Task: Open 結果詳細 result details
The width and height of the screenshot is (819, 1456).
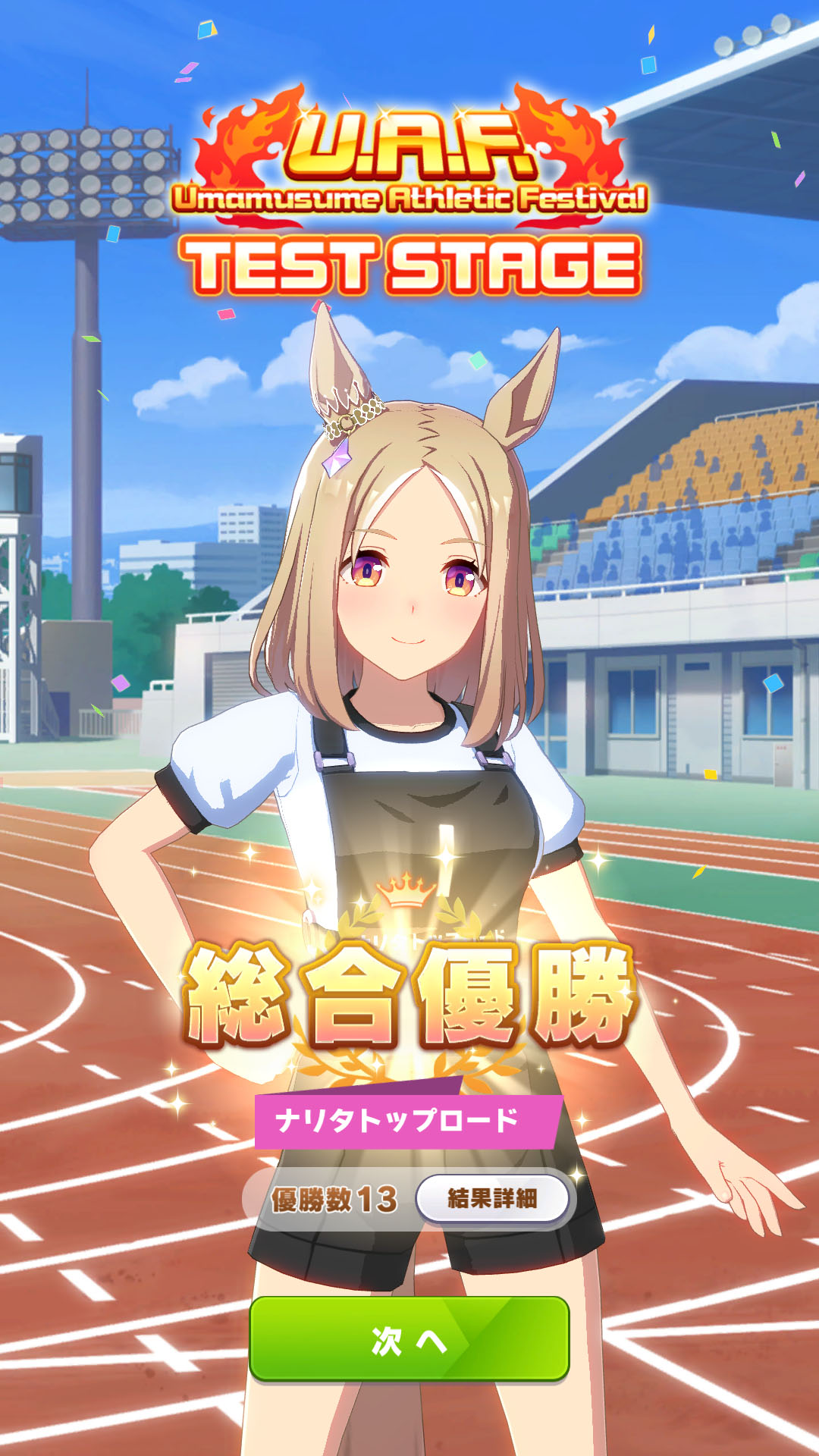Action: click(492, 1199)
